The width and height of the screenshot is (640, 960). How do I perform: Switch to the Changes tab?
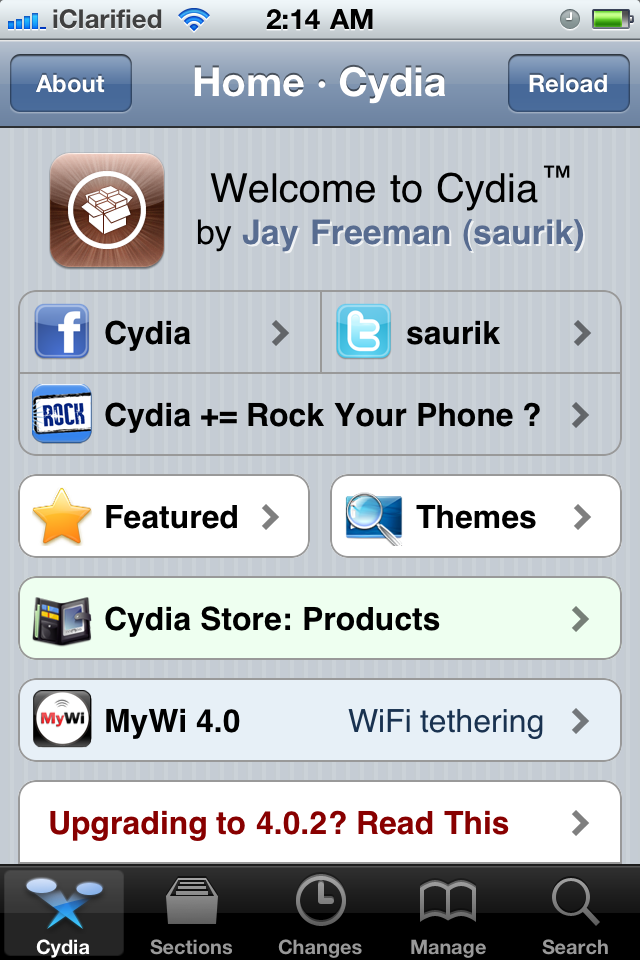pos(320,915)
